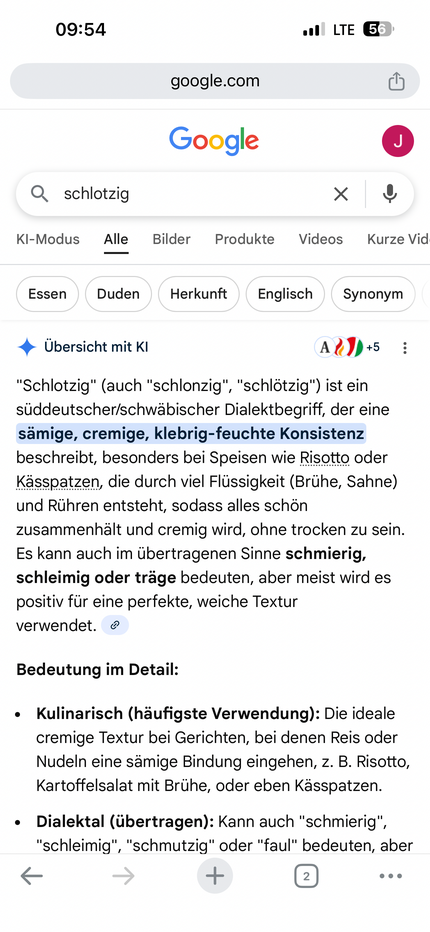Open the AI overview three-dot menu
Image resolution: width=430 pixels, height=932 pixels.
[405, 348]
